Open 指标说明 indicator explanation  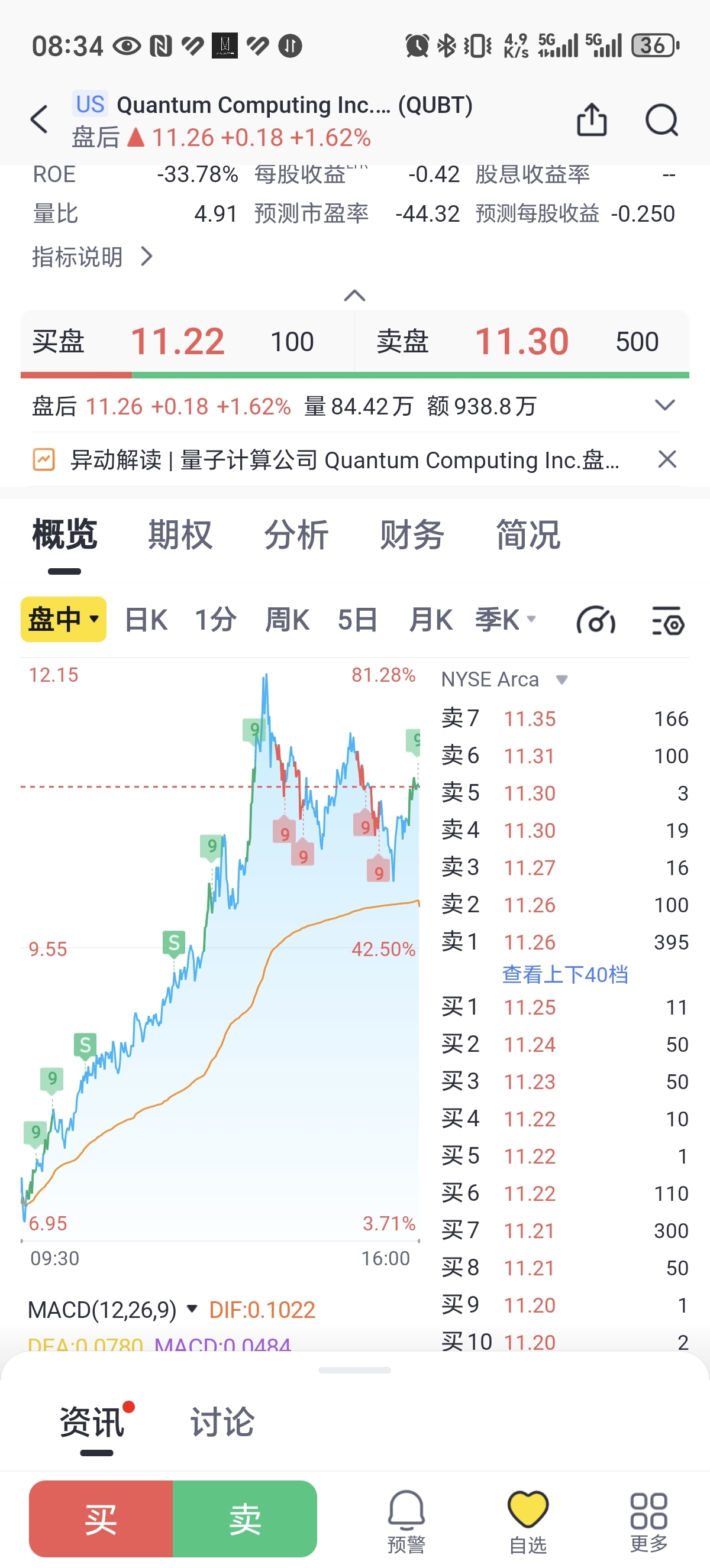coord(91,257)
